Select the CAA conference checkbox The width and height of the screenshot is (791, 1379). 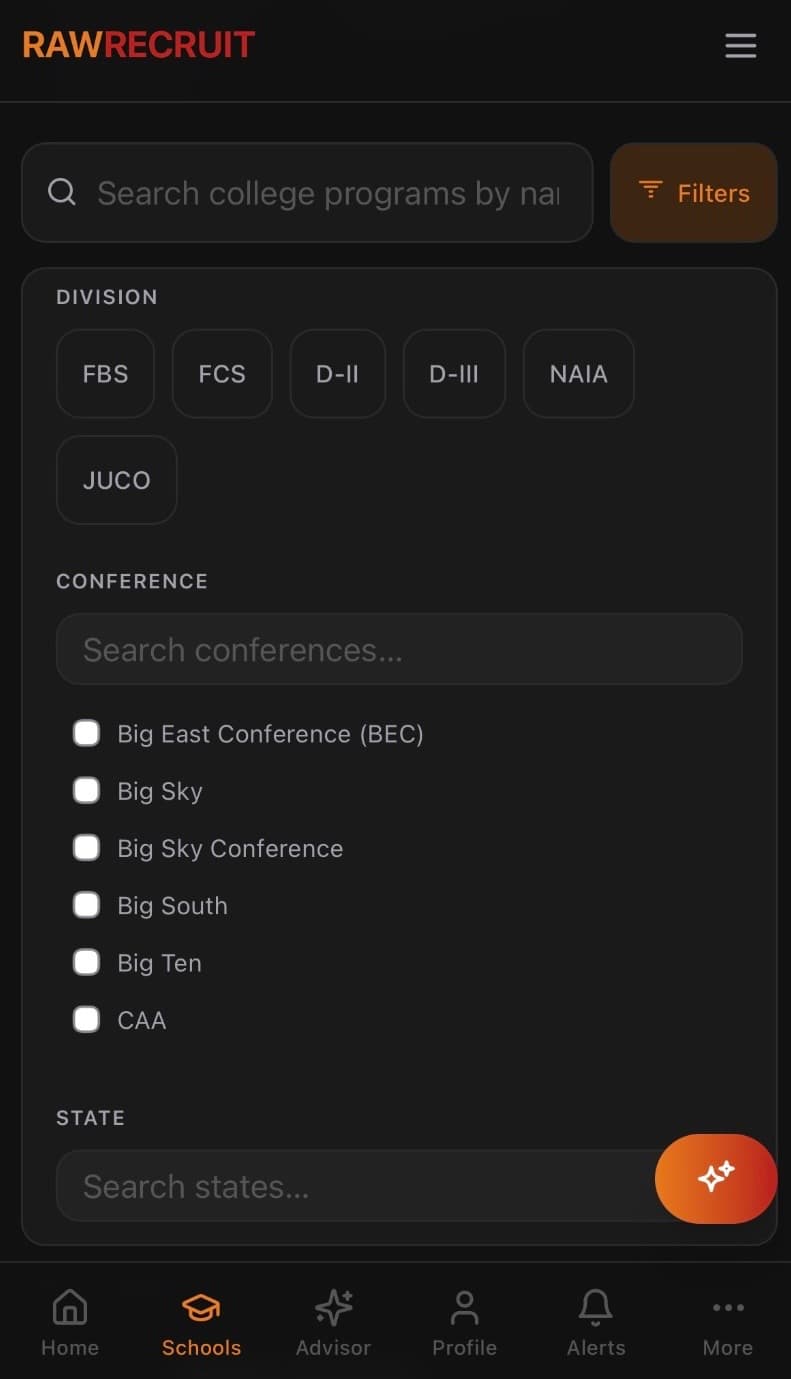(87, 1019)
